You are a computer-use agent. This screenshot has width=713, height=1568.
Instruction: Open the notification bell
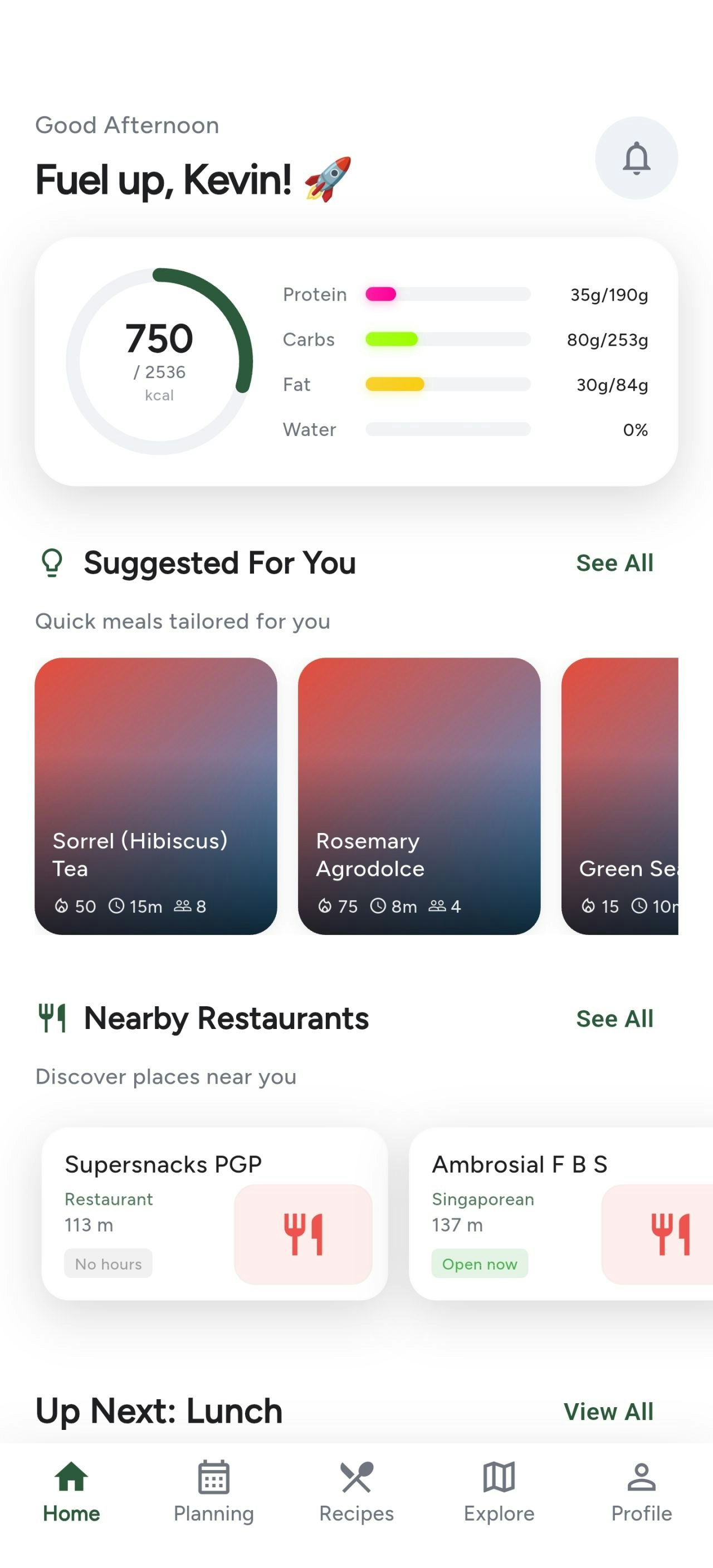coord(637,158)
